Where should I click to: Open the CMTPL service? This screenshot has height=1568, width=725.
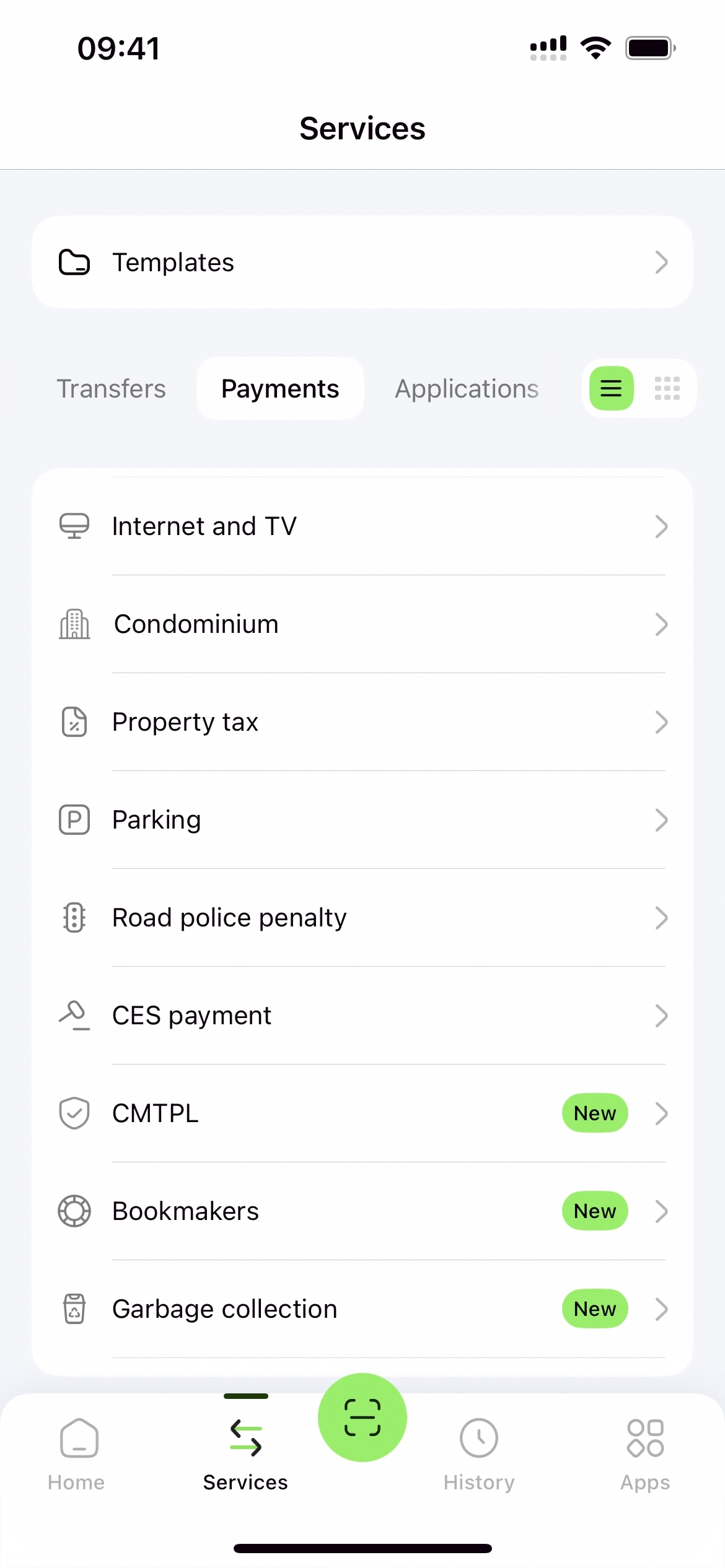[x=362, y=1113]
